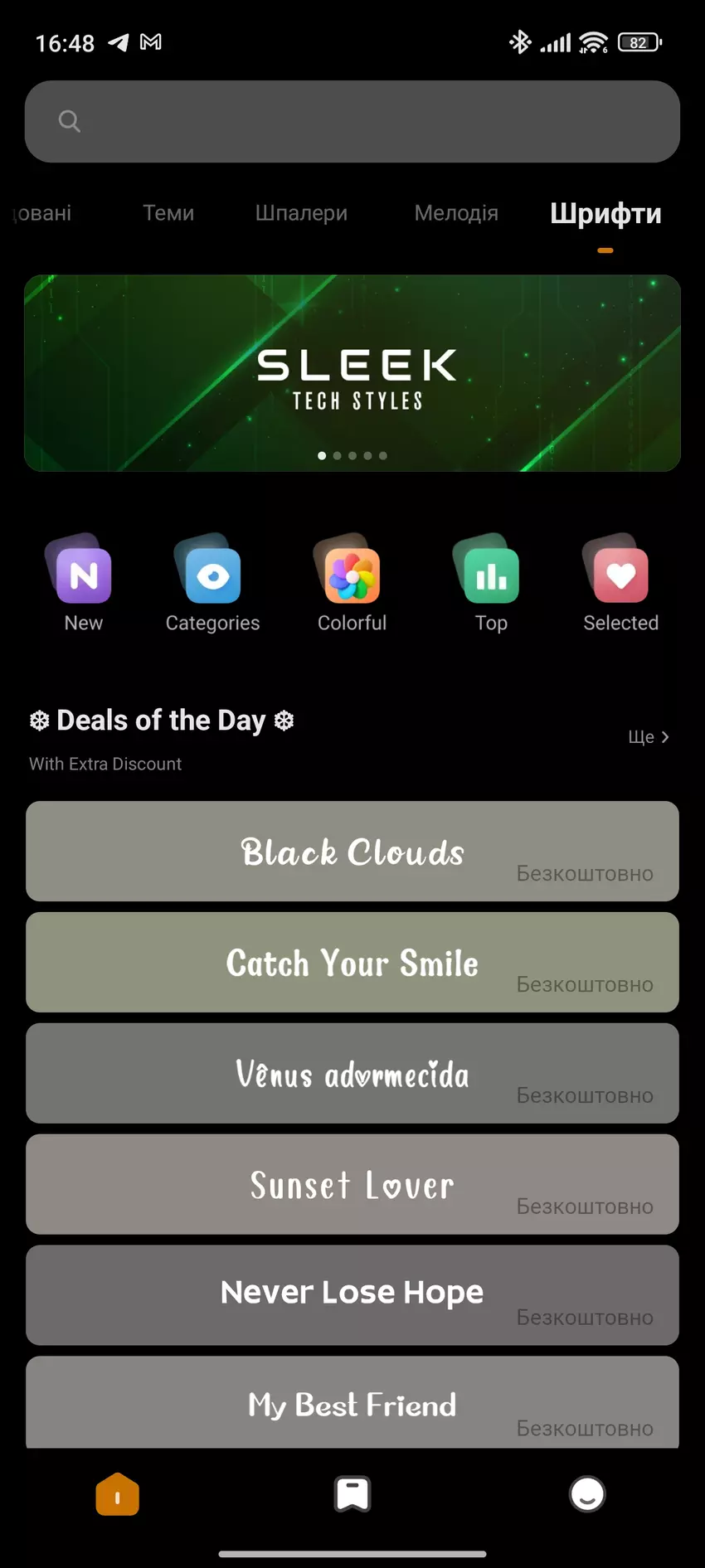Open the search field at top
This screenshot has height=1568, width=705.
352,121
